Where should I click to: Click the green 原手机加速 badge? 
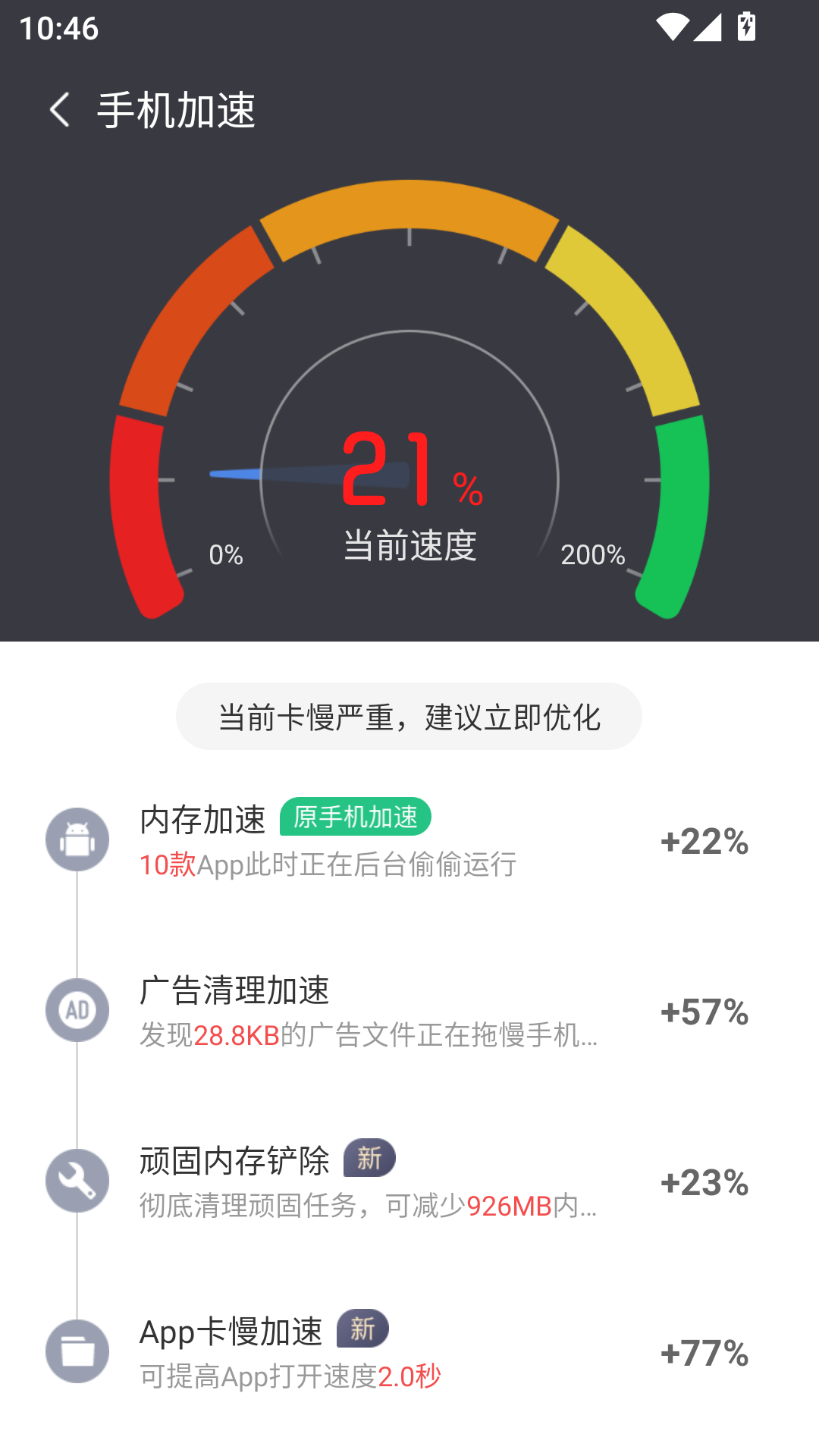(x=355, y=817)
